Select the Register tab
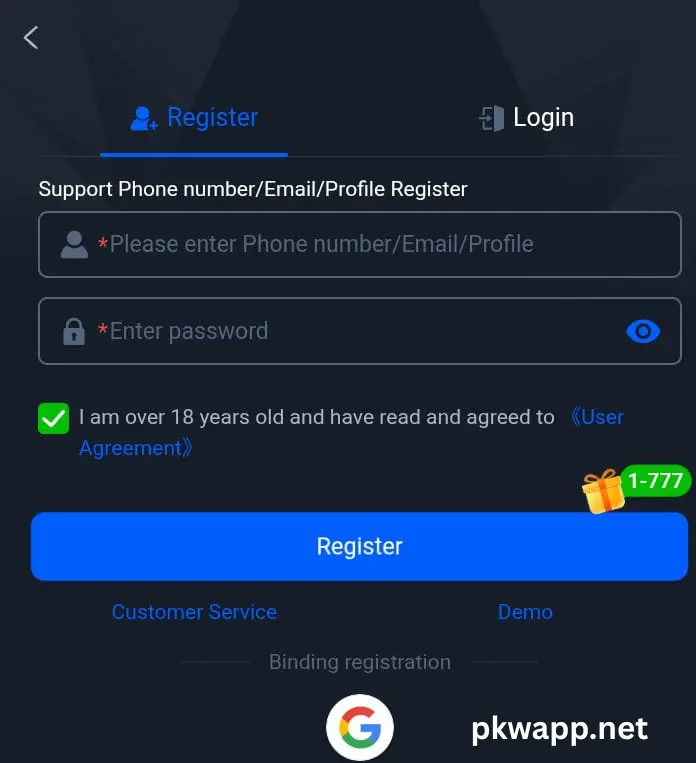Viewport: 696px width, 763px height. [194, 118]
